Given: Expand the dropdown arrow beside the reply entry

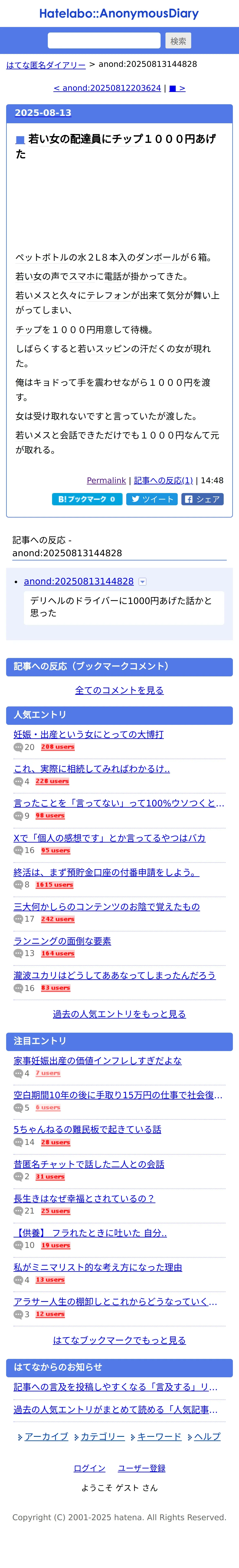Looking at the screenshot, I should [x=142, y=582].
